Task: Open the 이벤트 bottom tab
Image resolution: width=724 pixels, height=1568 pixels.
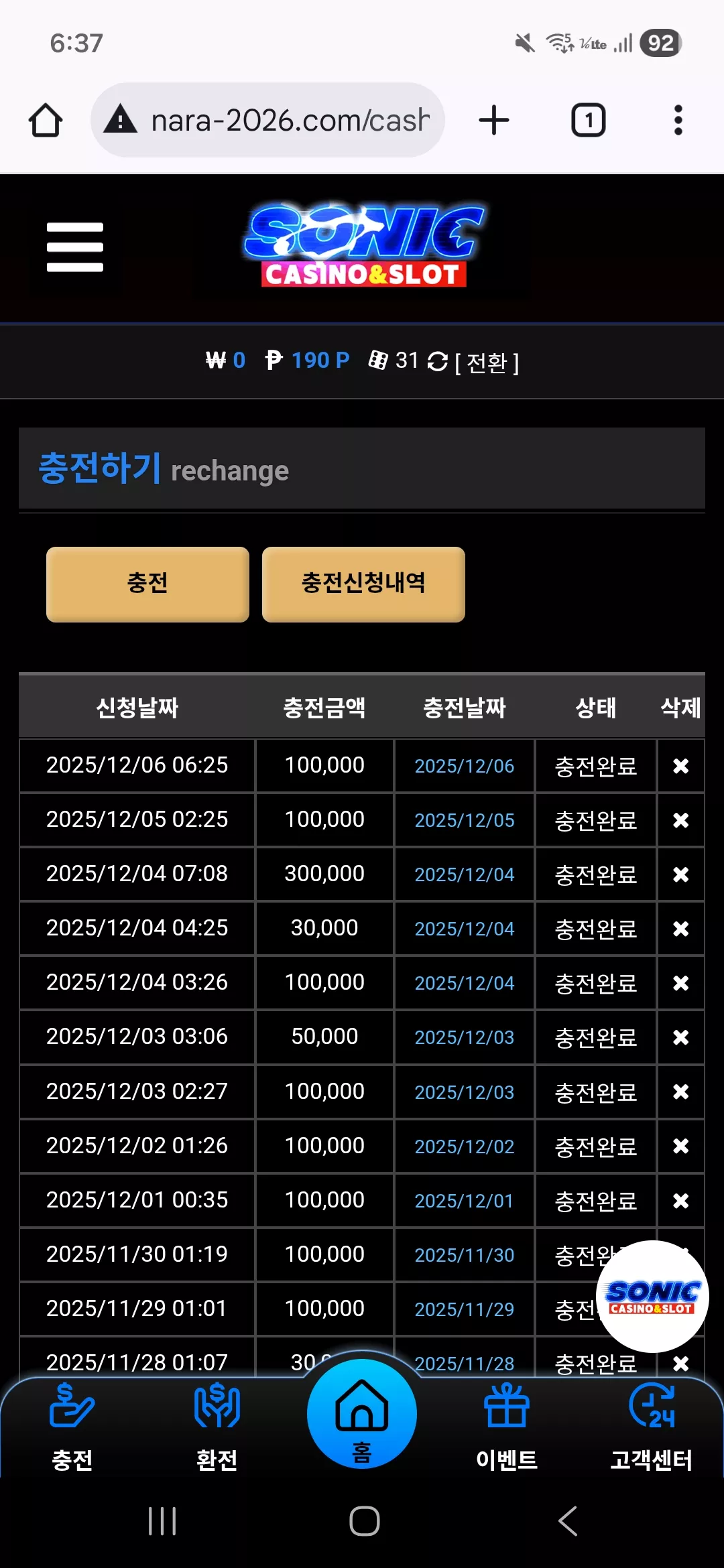Action: [x=507, y=1426]
